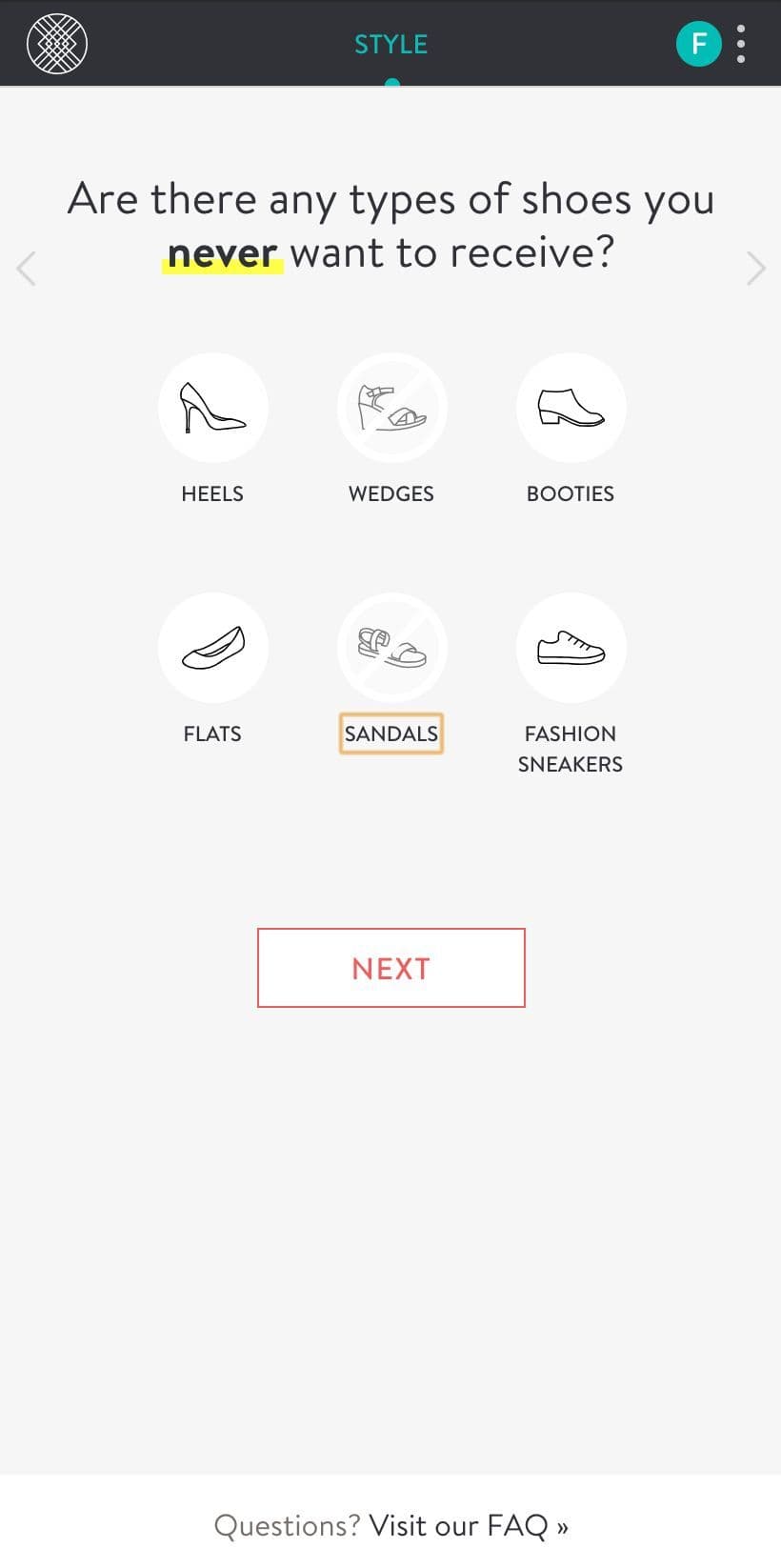
Task: Deselect the Wedges option
Action: (x=391, y=408)
